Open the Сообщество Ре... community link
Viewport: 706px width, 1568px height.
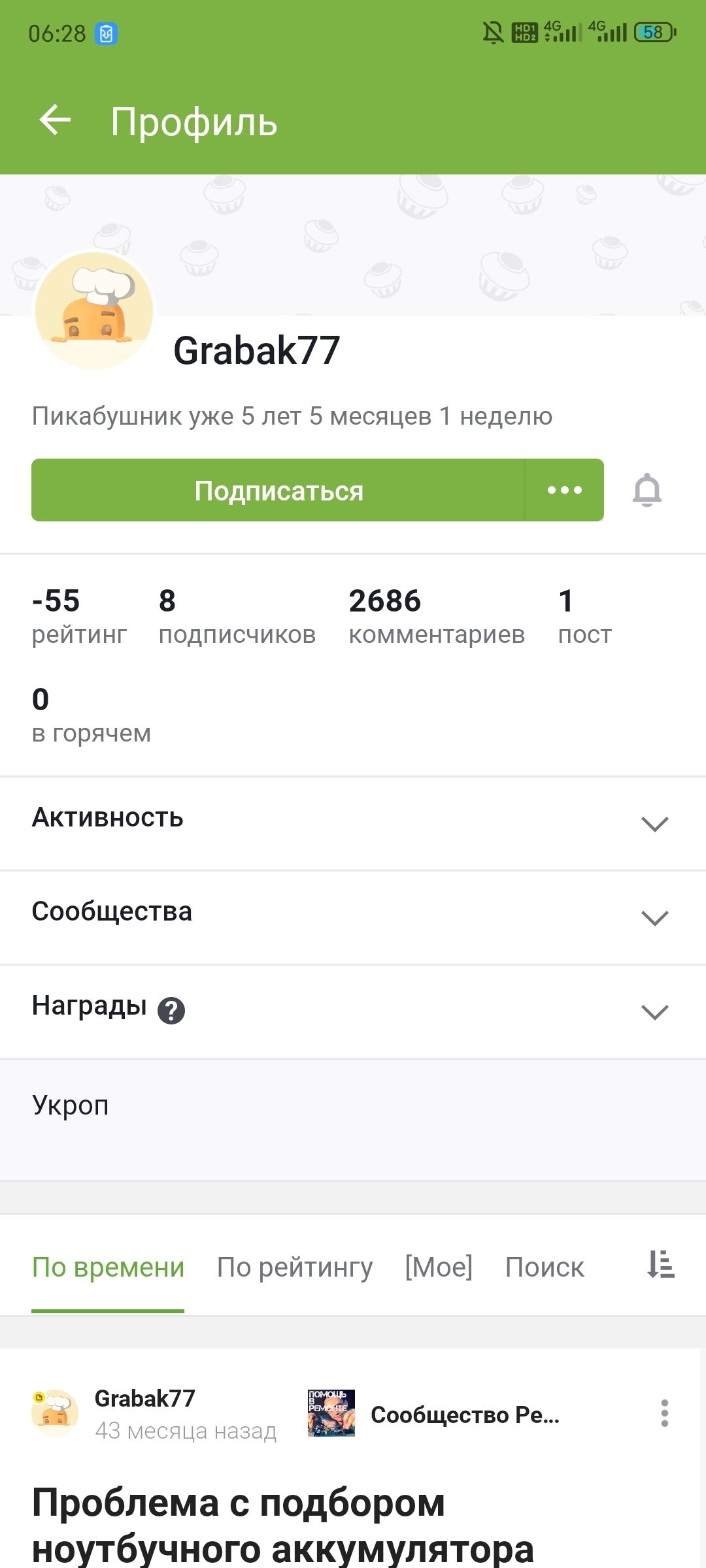pos(465,1414)
